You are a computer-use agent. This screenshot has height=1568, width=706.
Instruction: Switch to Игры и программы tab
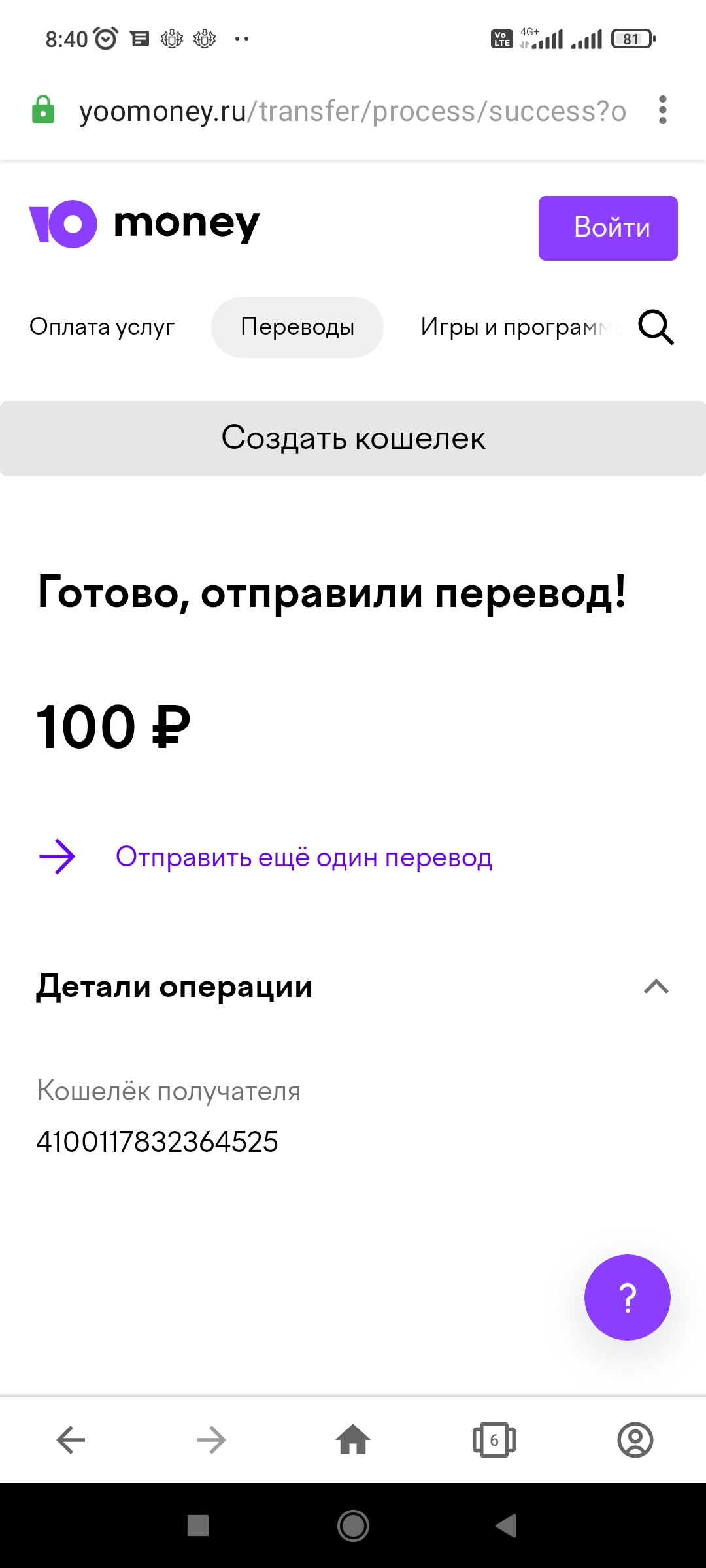point(520,327)
